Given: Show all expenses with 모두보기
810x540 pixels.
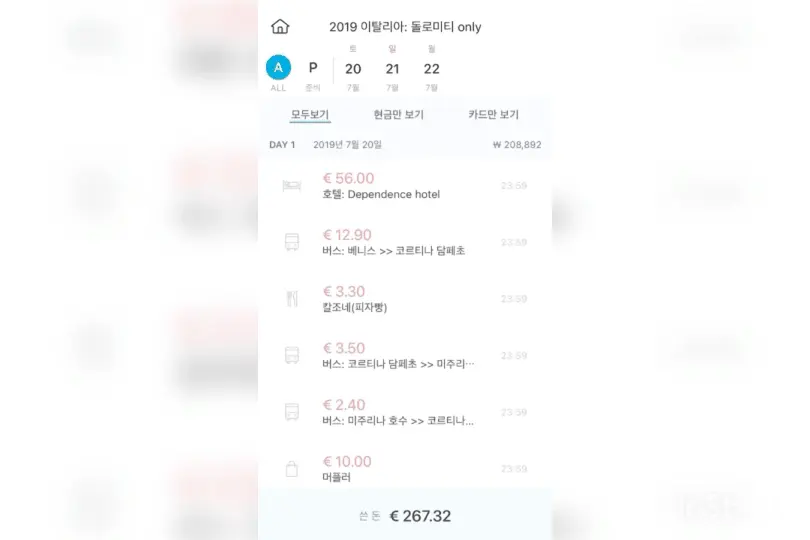Looking at the screenshot, I should click(310, 115).
